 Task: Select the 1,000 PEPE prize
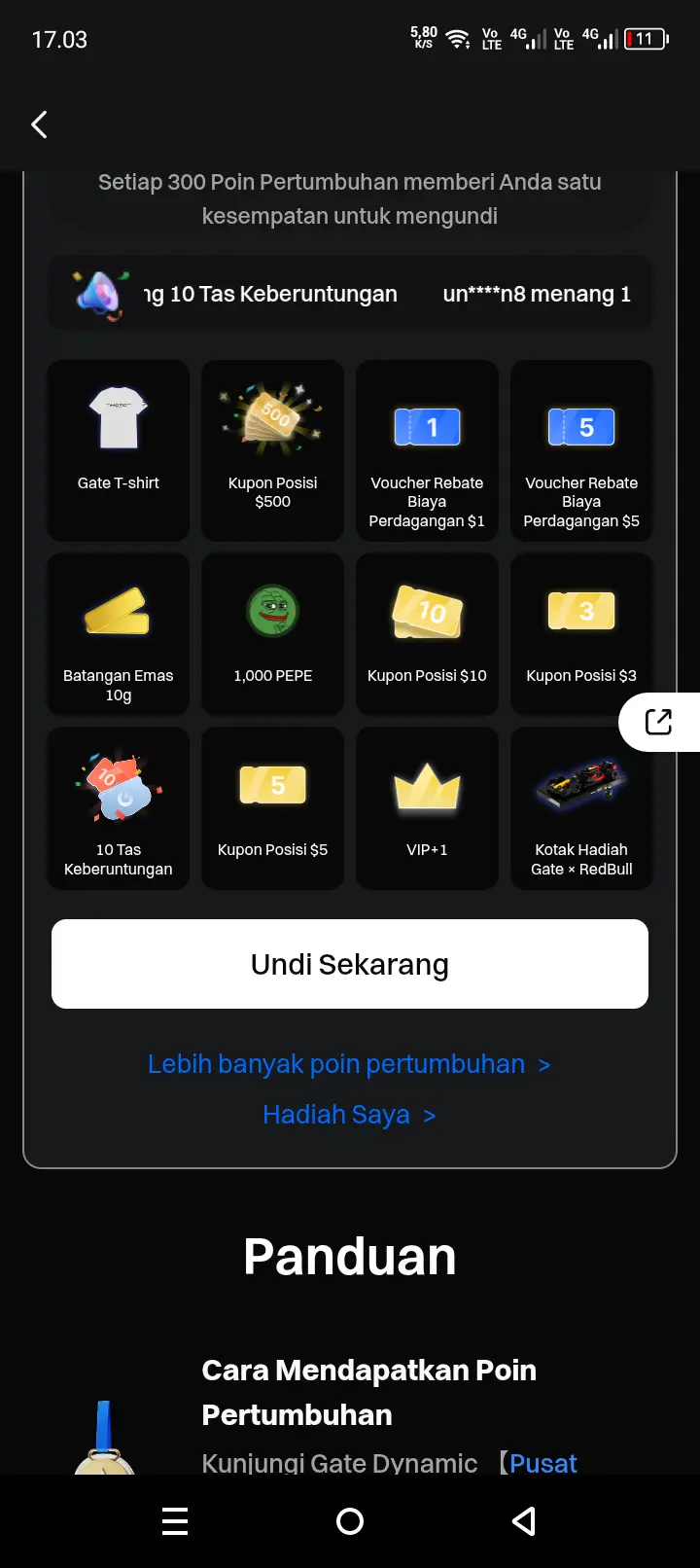coord(272,633)
